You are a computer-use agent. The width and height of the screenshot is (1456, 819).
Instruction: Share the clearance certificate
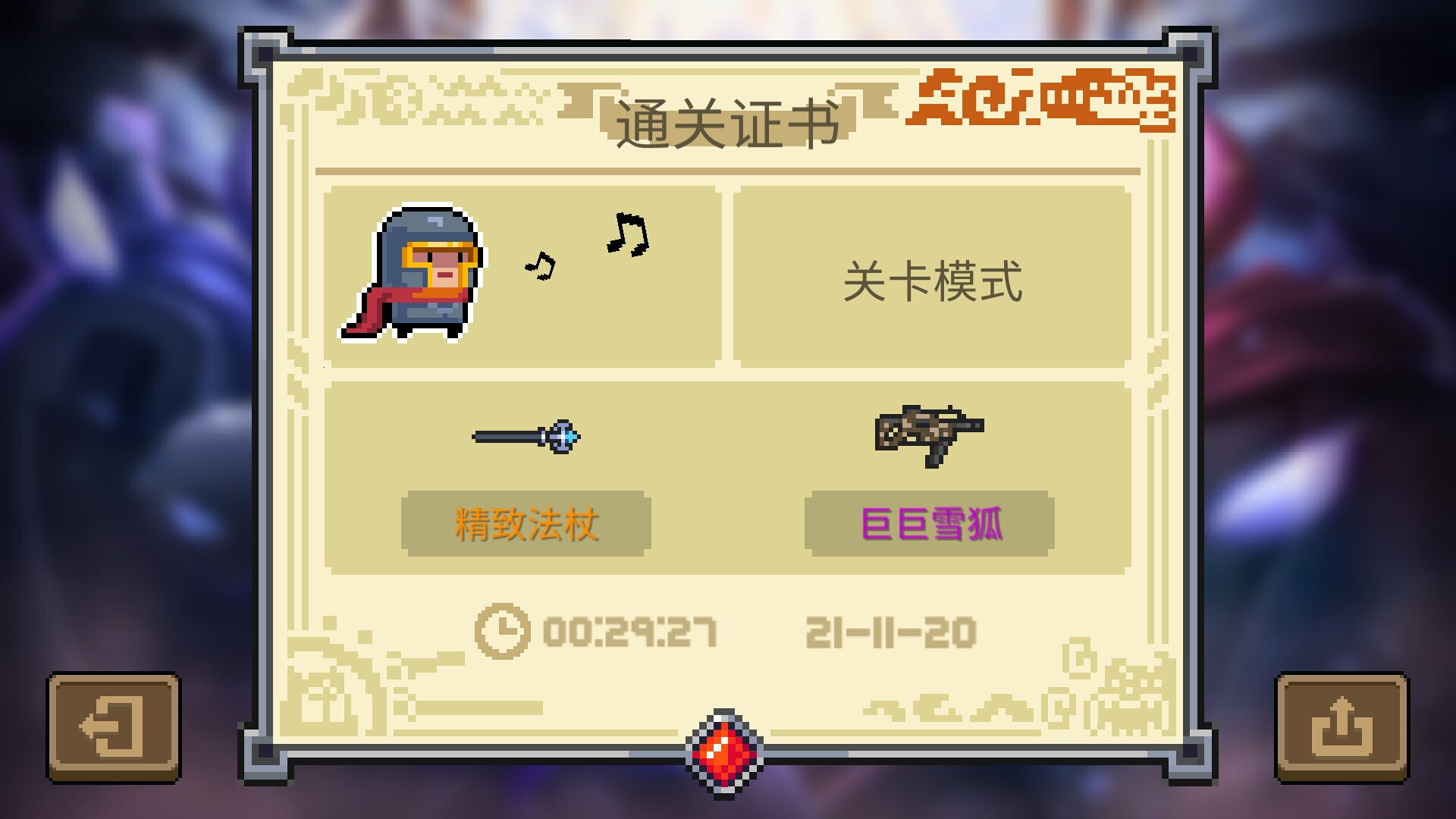pyautogui.click(x=1341, y=726)
